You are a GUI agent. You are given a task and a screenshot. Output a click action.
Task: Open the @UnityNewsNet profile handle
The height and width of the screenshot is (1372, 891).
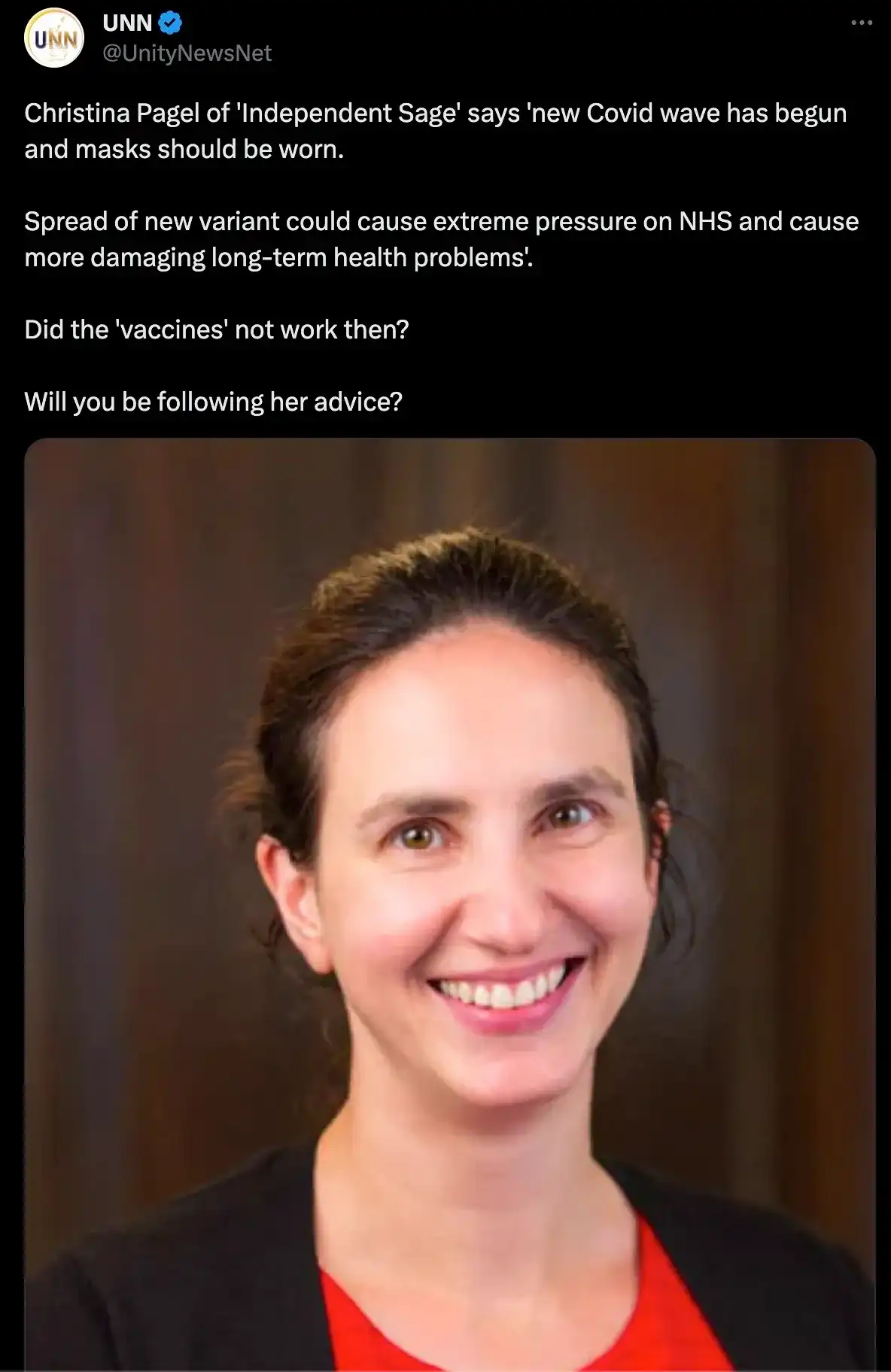[187, 53]
